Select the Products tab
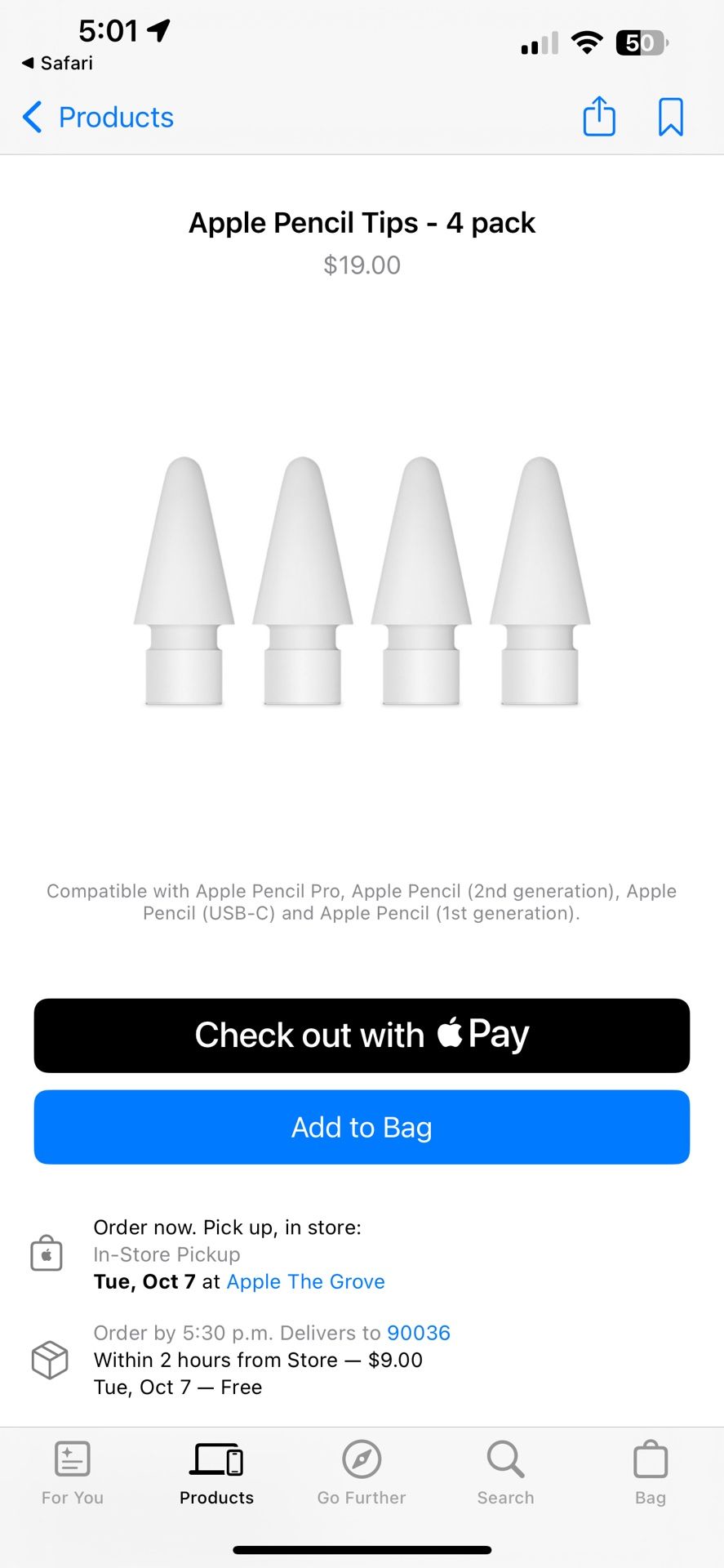Image resolution: width=724 pixels, height=1568 pixels. click(216, 1472)
